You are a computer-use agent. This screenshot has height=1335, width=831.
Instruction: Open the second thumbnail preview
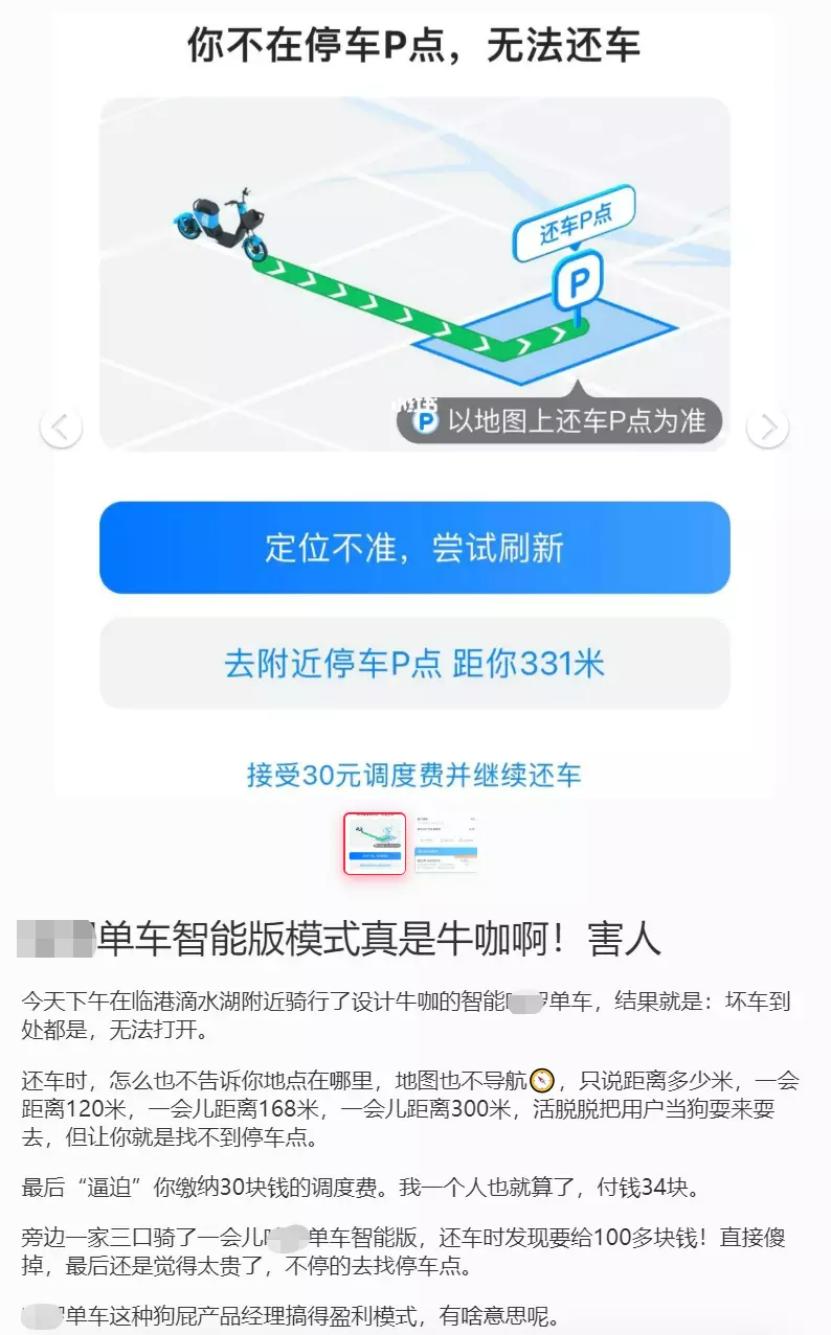click(446, 843)
